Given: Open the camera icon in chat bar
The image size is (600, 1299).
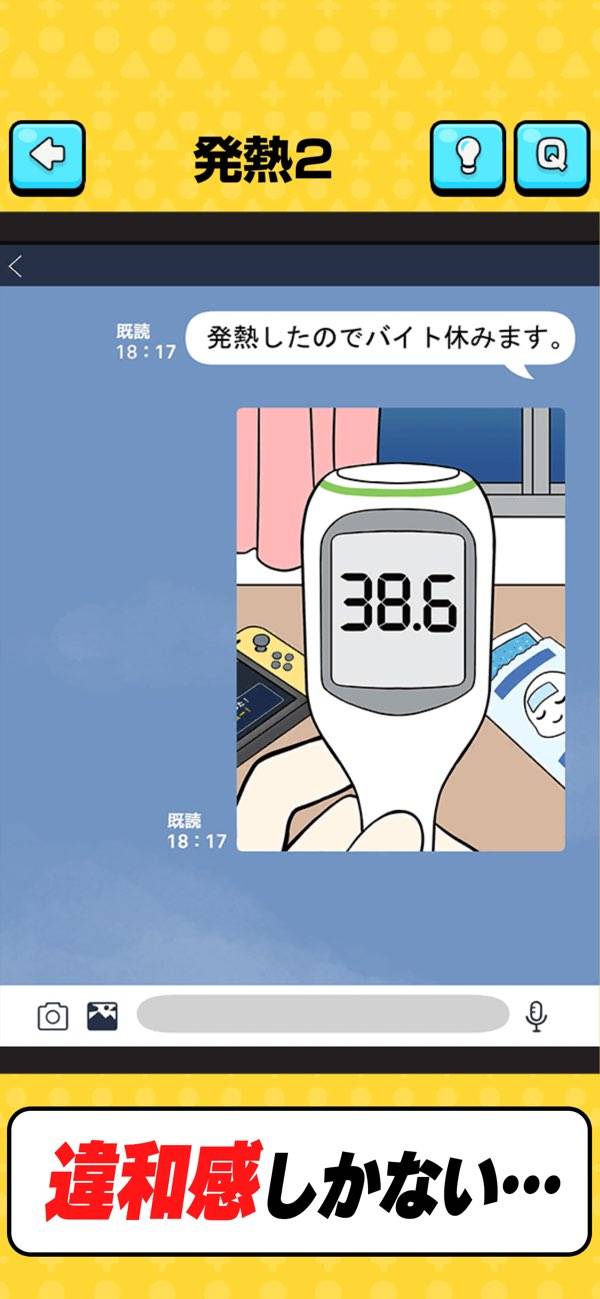Looking at the screenshot, I should tap(52, 1016).
